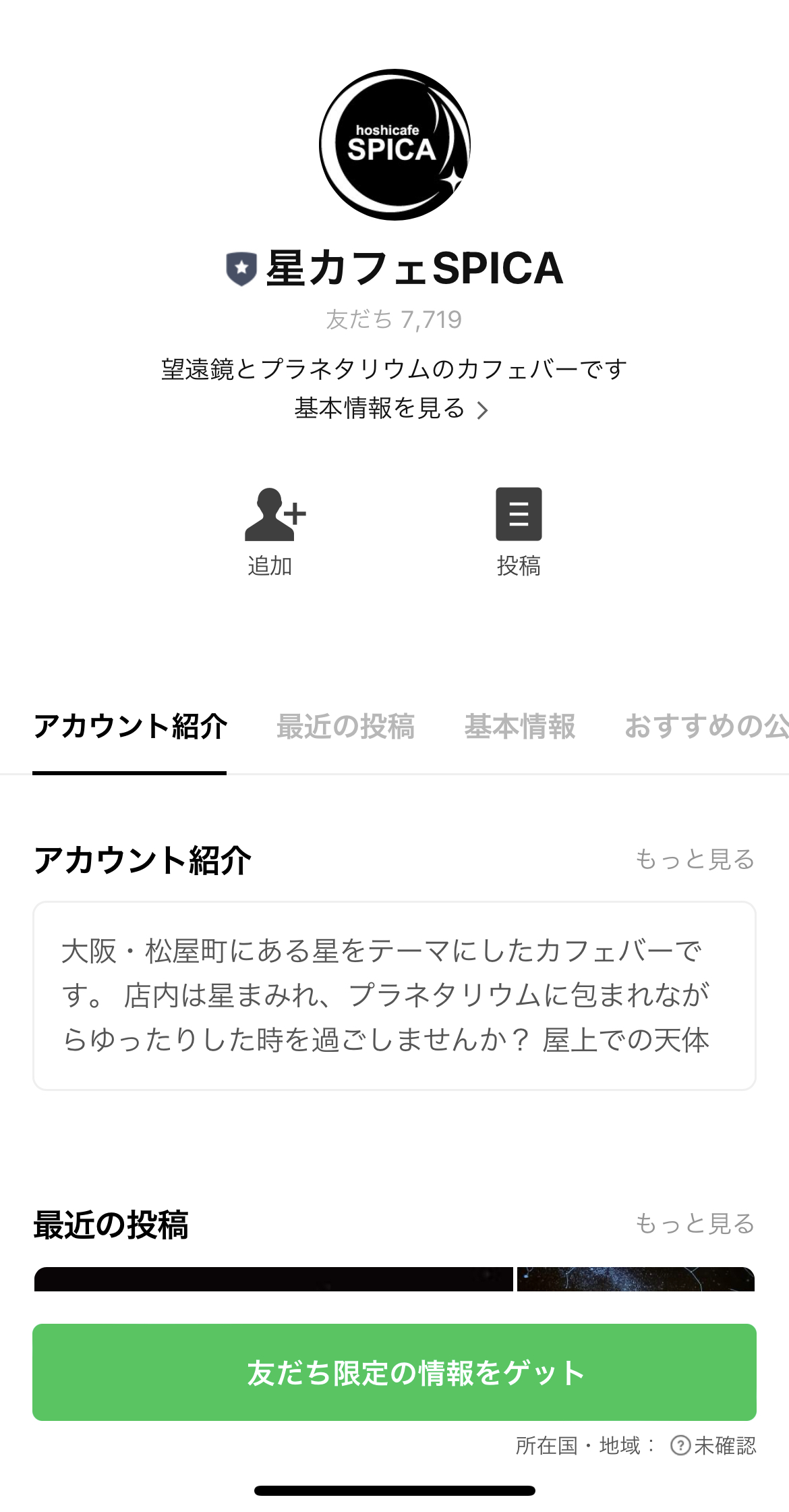Switch to the アカウント紹介 tab
This screenshot has width=789, height=1512.
[x=131, y=729]
